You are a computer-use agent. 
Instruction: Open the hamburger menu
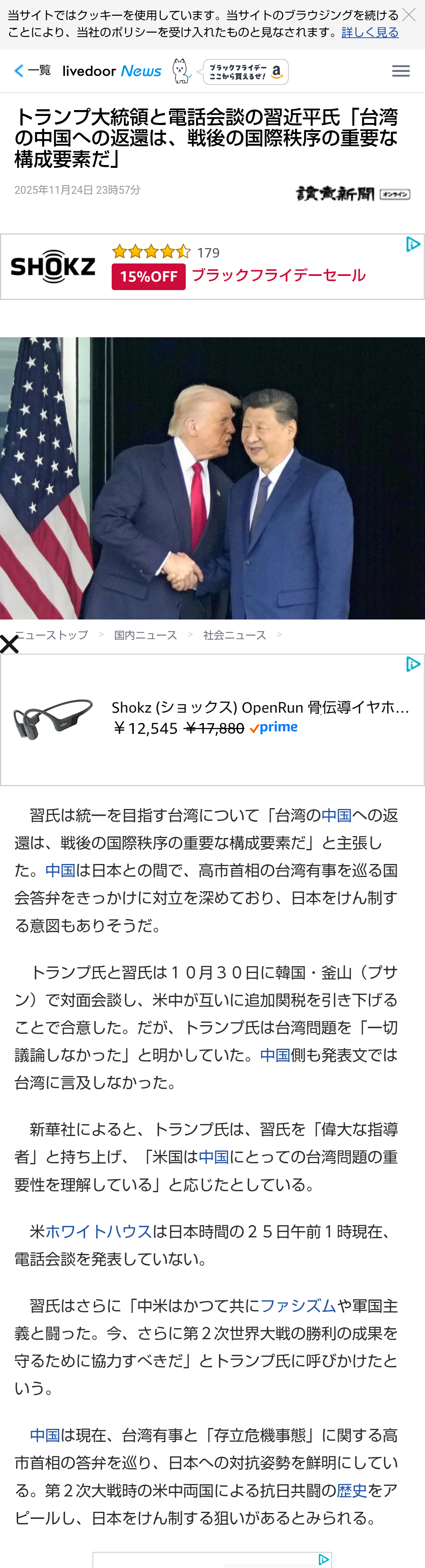401,71
